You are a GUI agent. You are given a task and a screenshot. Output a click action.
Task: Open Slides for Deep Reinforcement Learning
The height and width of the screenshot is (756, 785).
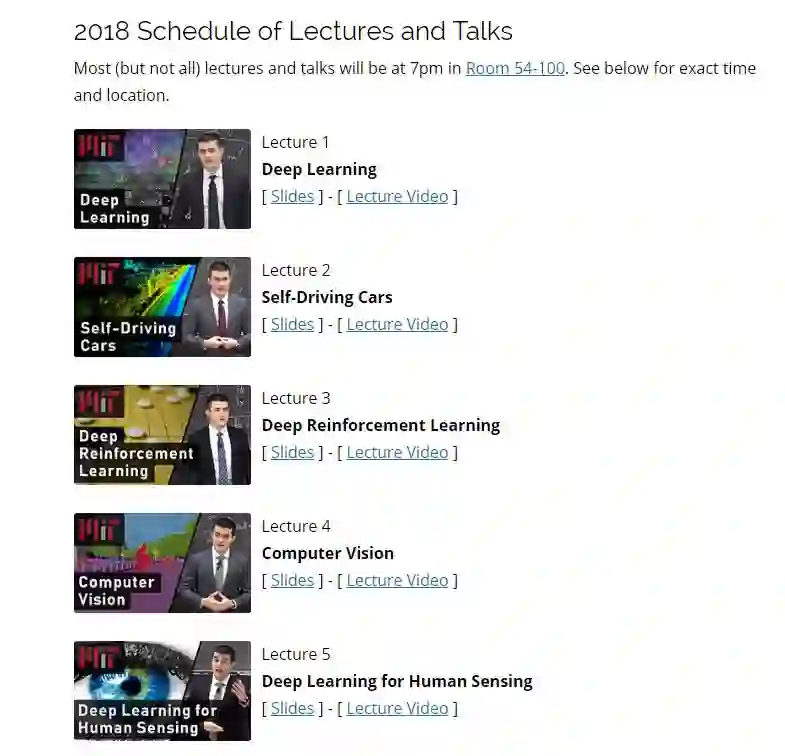pos(292,453)
